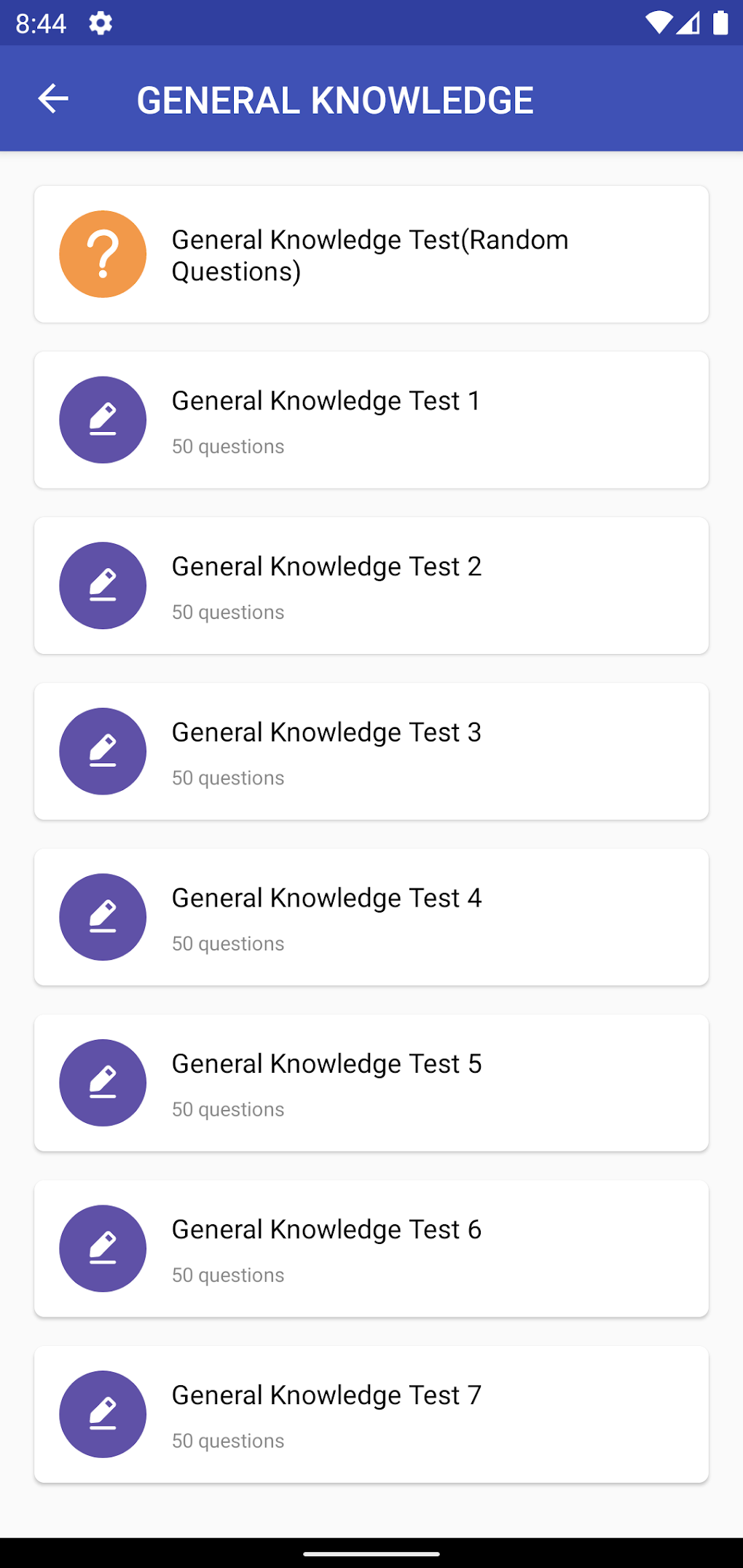Click the pencil icon for Test 3
Image resolution: width=743 pixels, height=1568 pixels.
[x=103, y=751]
